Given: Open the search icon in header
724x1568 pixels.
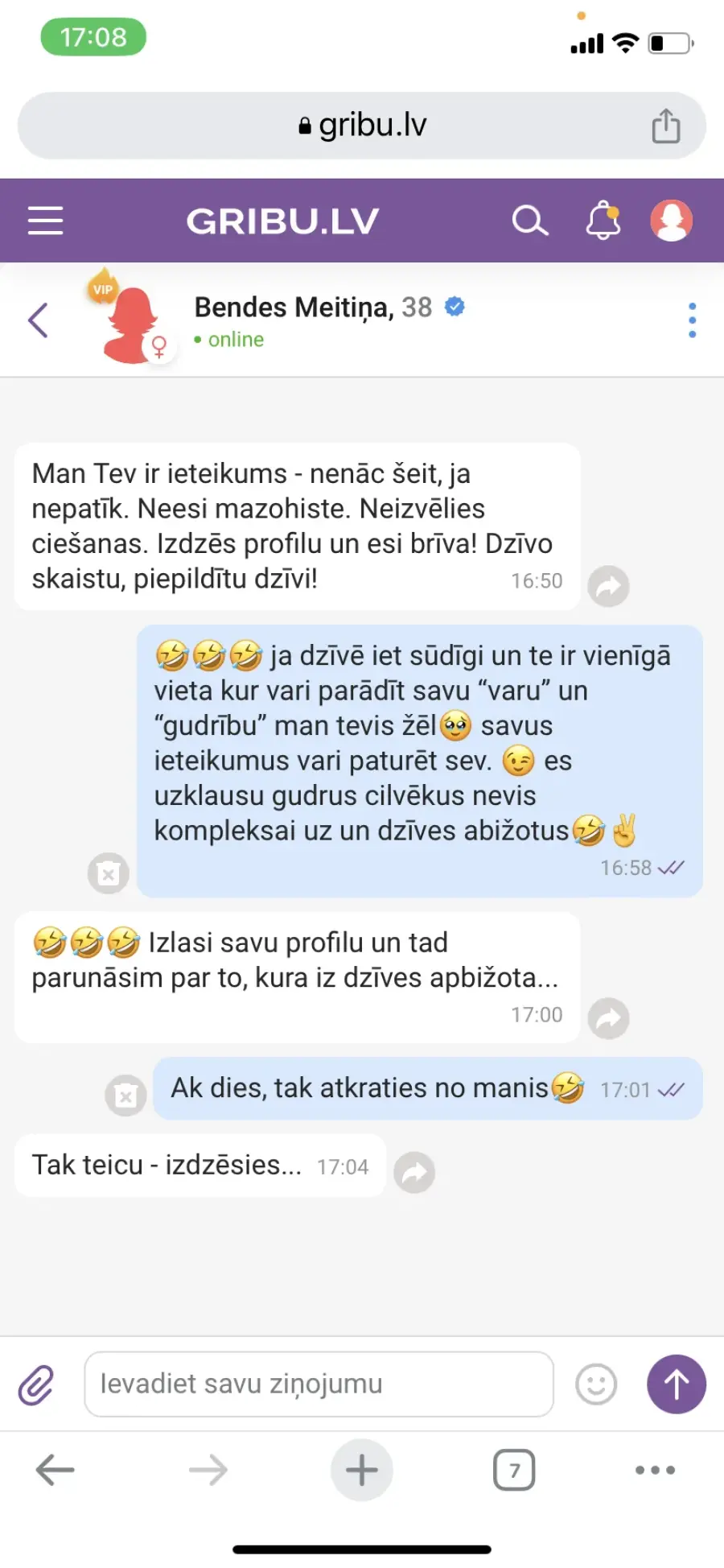Looking at the screenshot, I should (x=530, y=221).
